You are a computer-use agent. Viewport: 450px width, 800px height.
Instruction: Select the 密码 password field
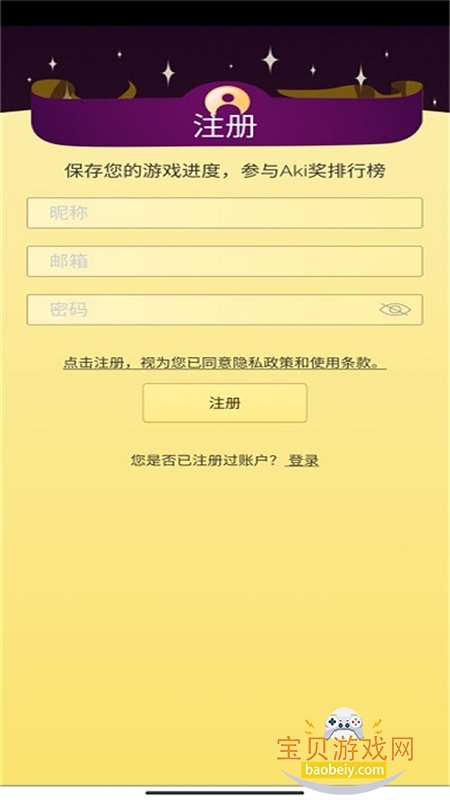click(x=224, y=310)
